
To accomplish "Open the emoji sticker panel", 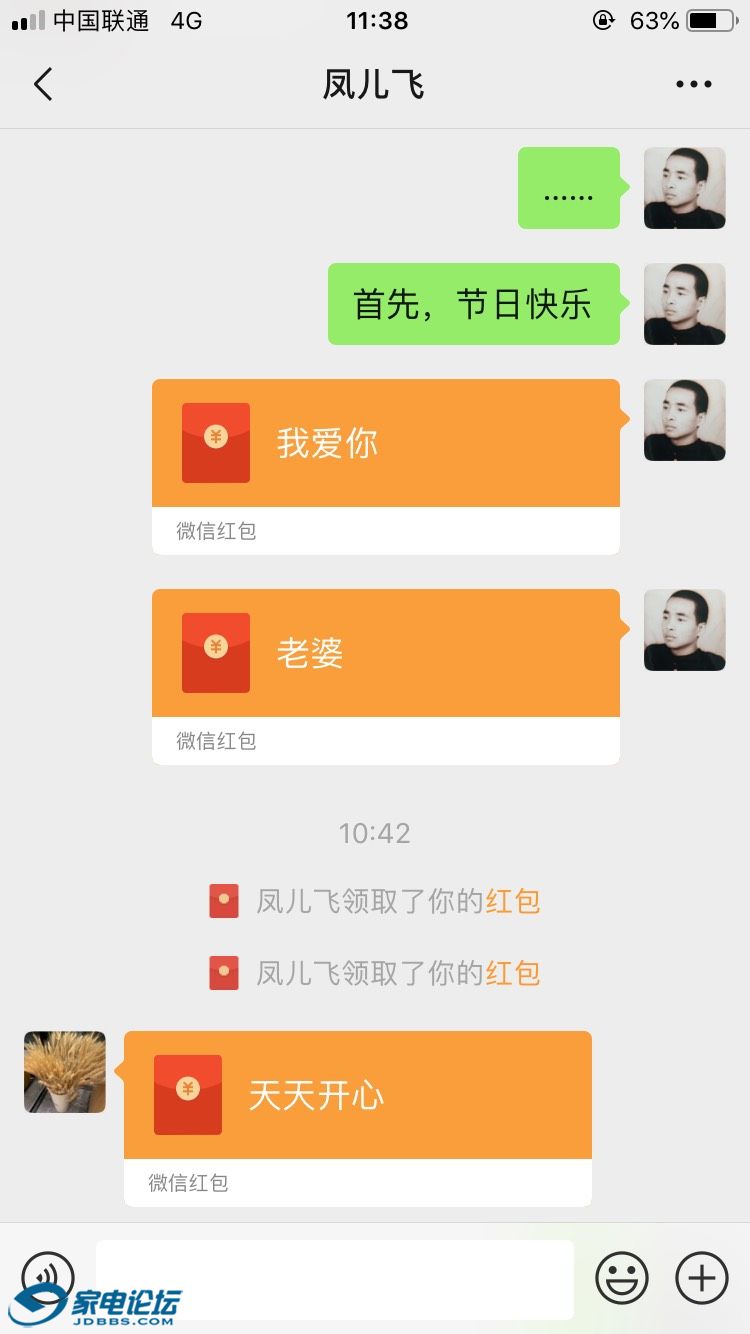I will click(622, 1277).
